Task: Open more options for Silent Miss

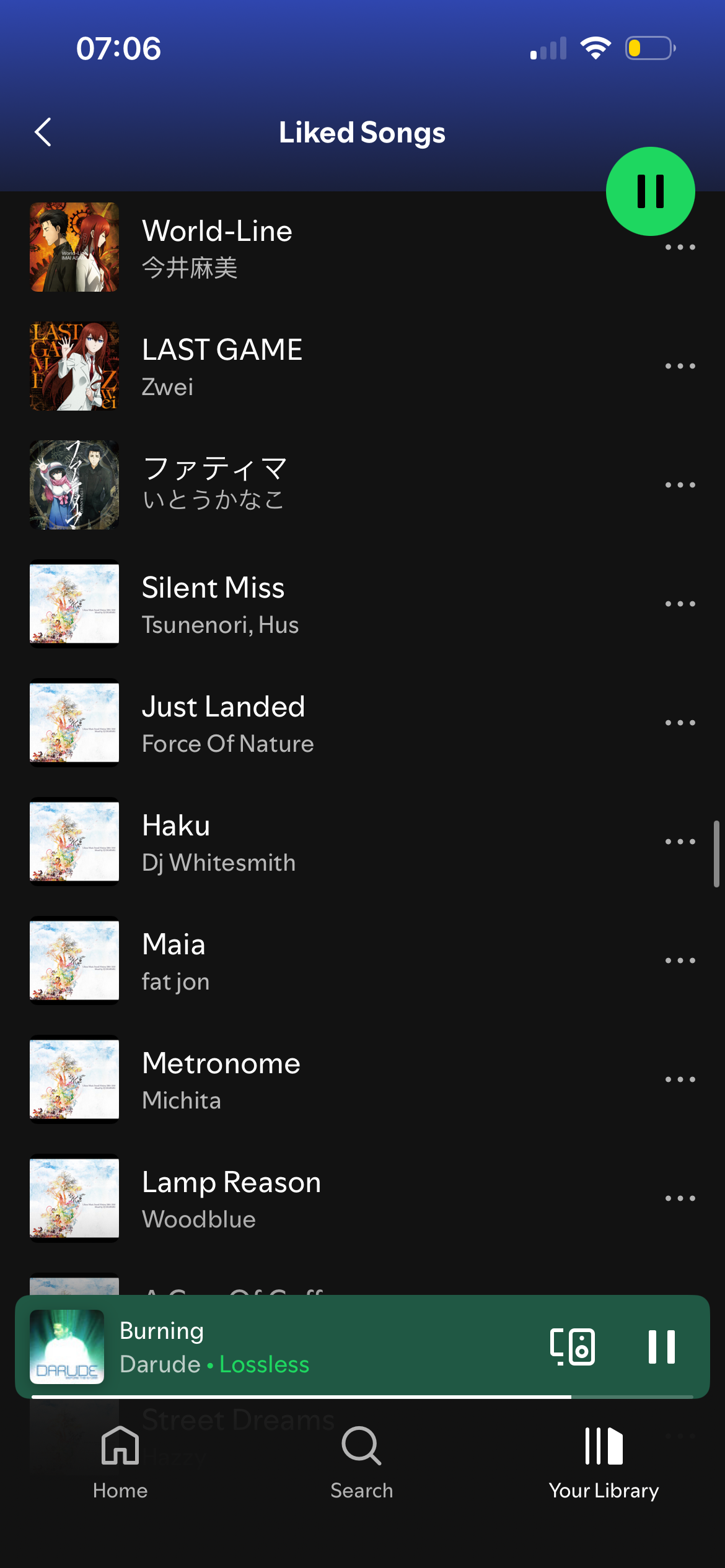Action: click(680, 604)
